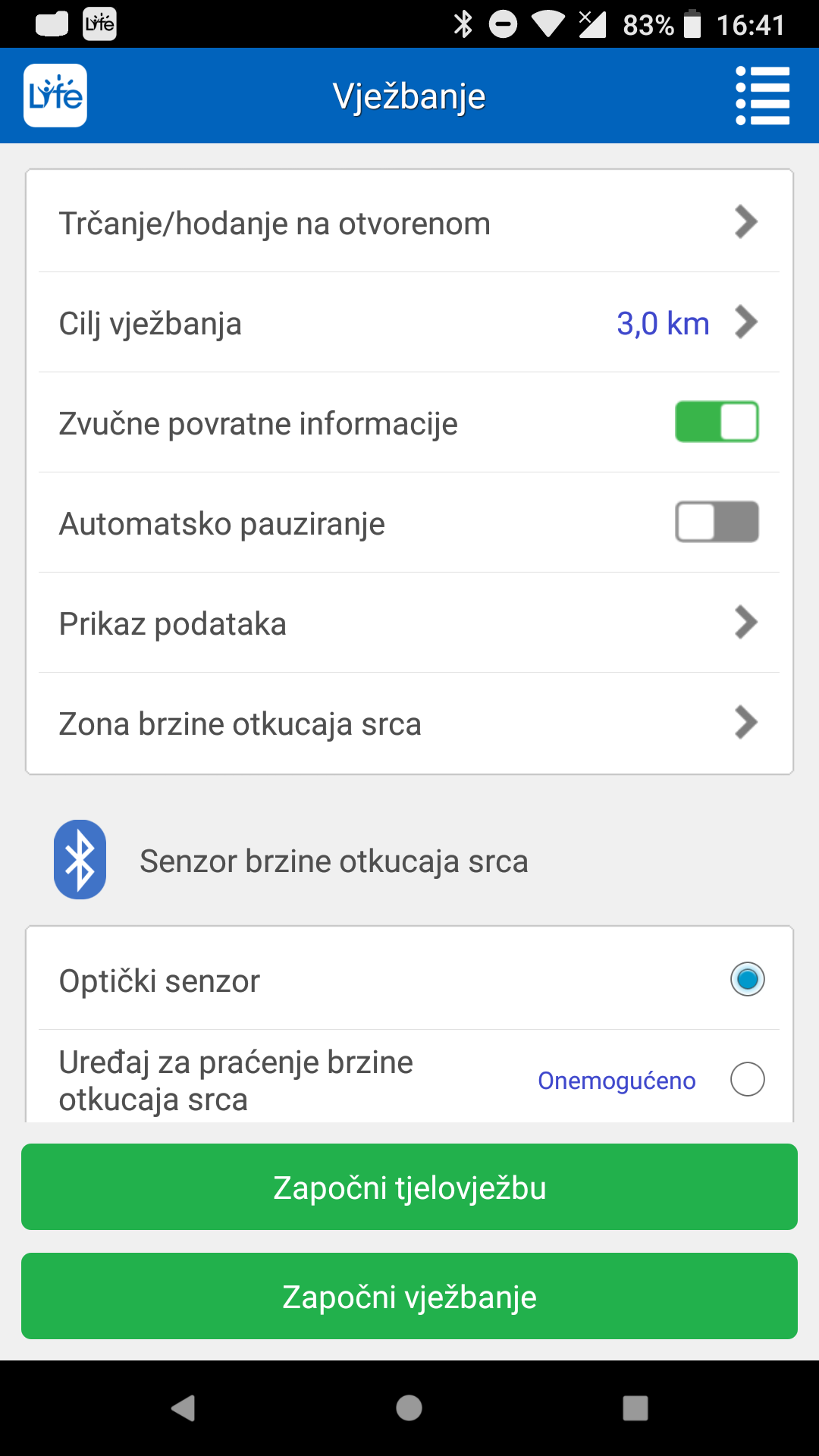Tap Započni tjelovježbu button
The width and height of the screenshot is (819, 1456).
(x=409, y=1187)
